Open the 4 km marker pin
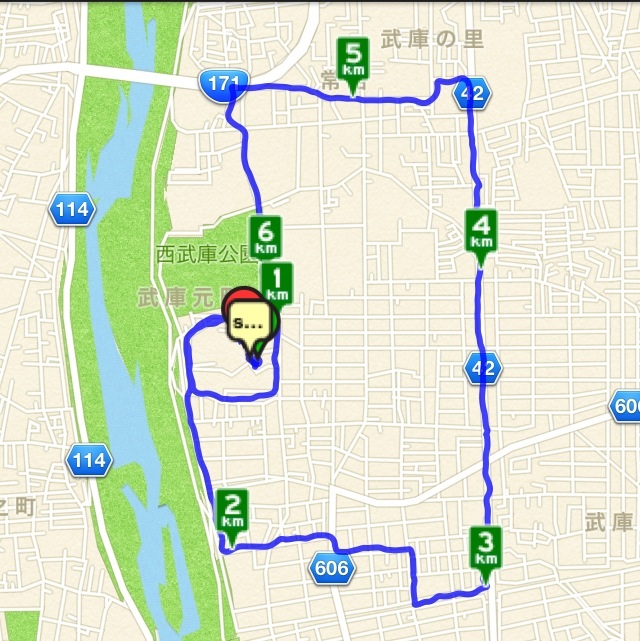The width and height of the screenshot is (640, 641). pyautogui.click(x=481, y=231)
